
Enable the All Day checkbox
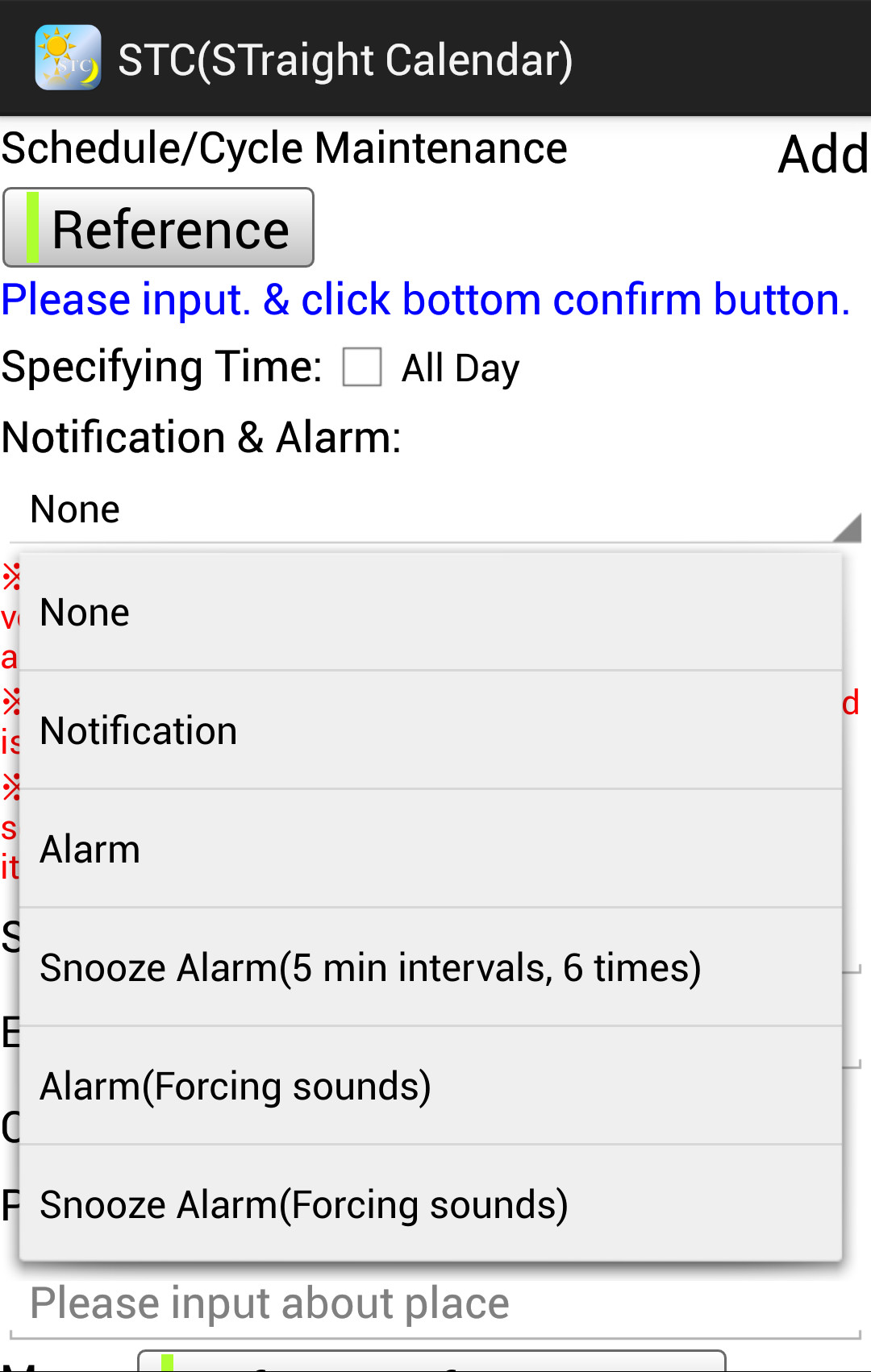pyautogui.click(x=362, y=368)
